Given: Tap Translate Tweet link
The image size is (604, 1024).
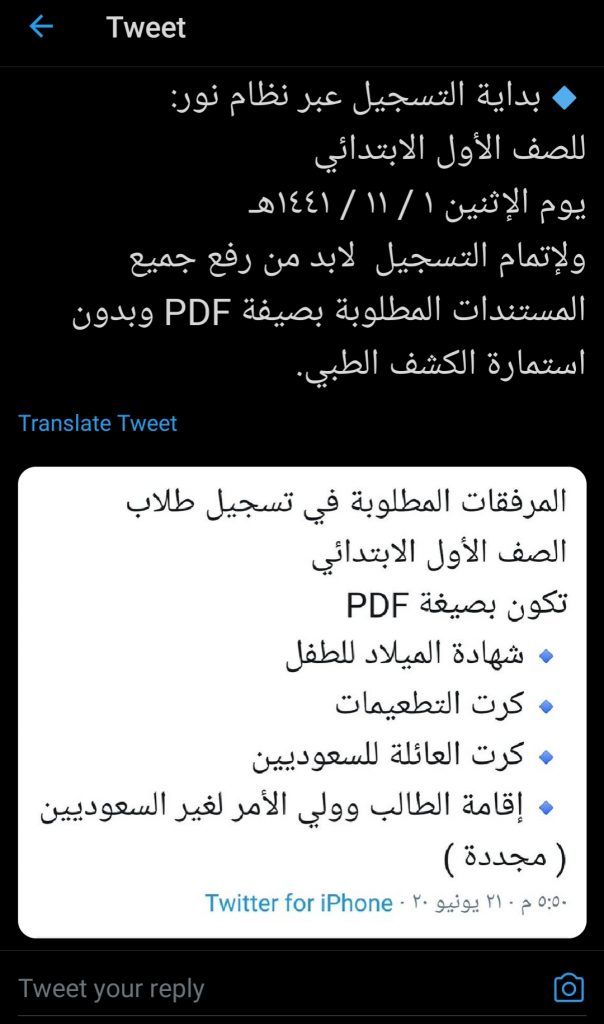Looking at the screenshot, I should pyautogui.click(x=97, y=423).
